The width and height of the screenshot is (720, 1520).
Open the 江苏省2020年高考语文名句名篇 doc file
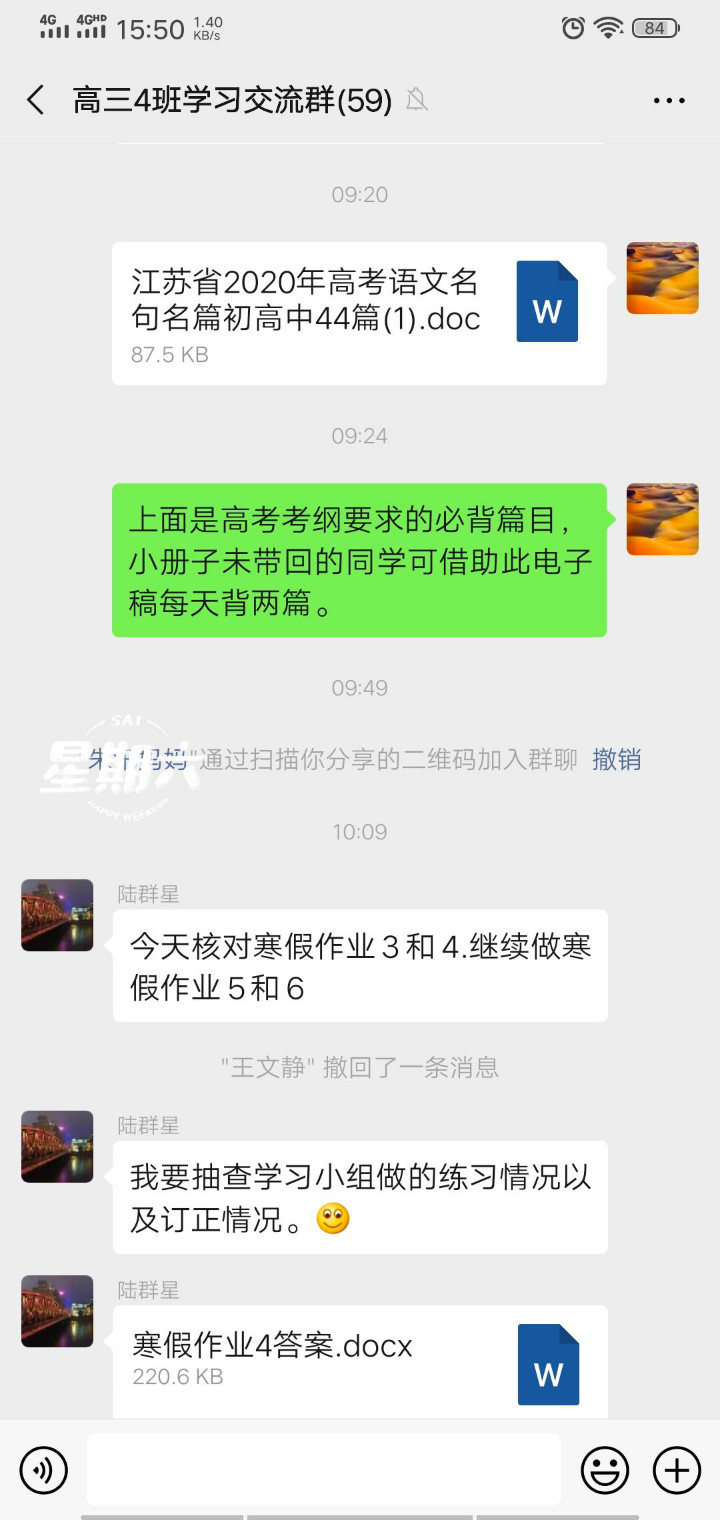358,313
